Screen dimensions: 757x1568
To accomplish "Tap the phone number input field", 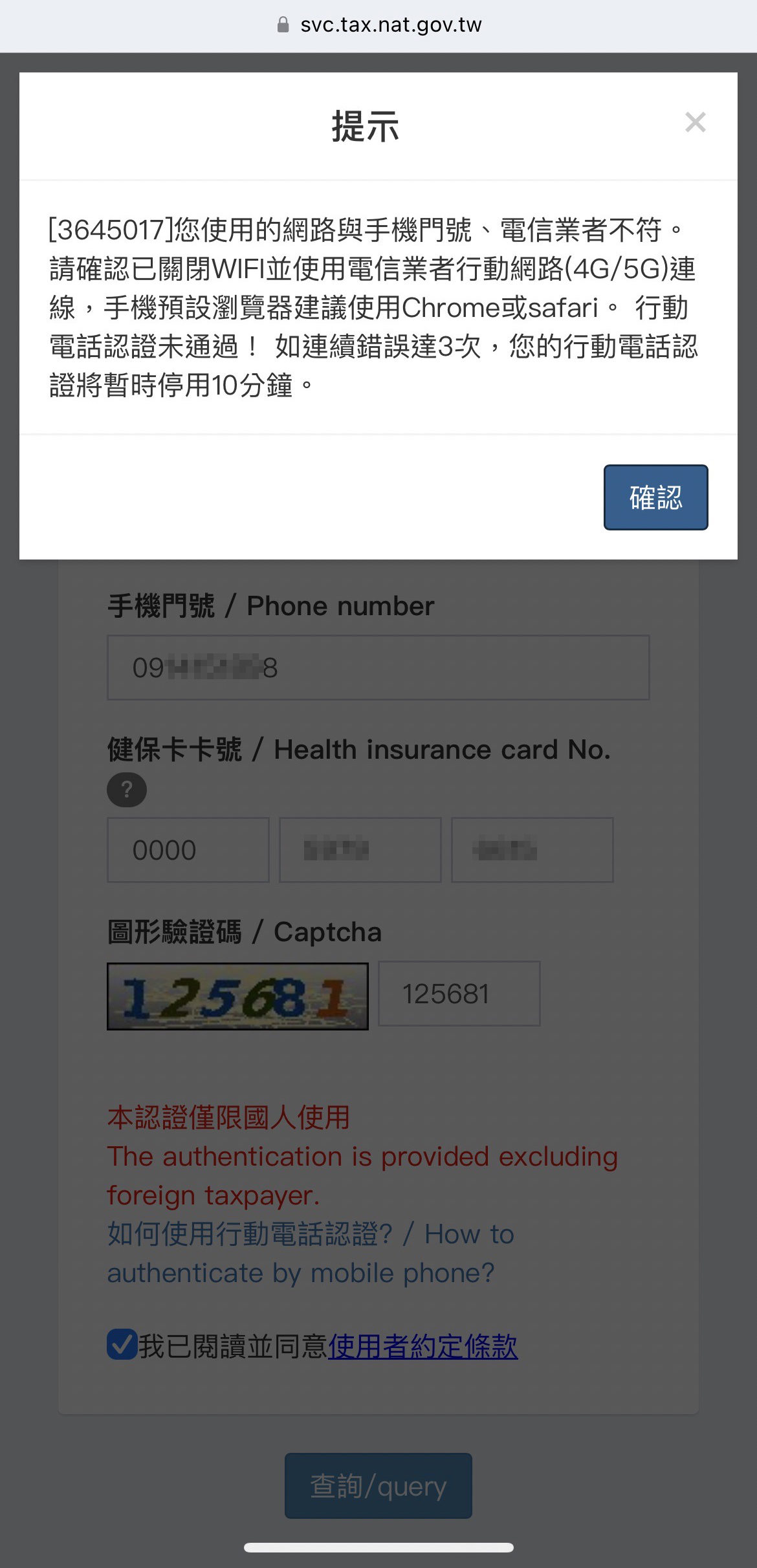I will click(378, 668).
